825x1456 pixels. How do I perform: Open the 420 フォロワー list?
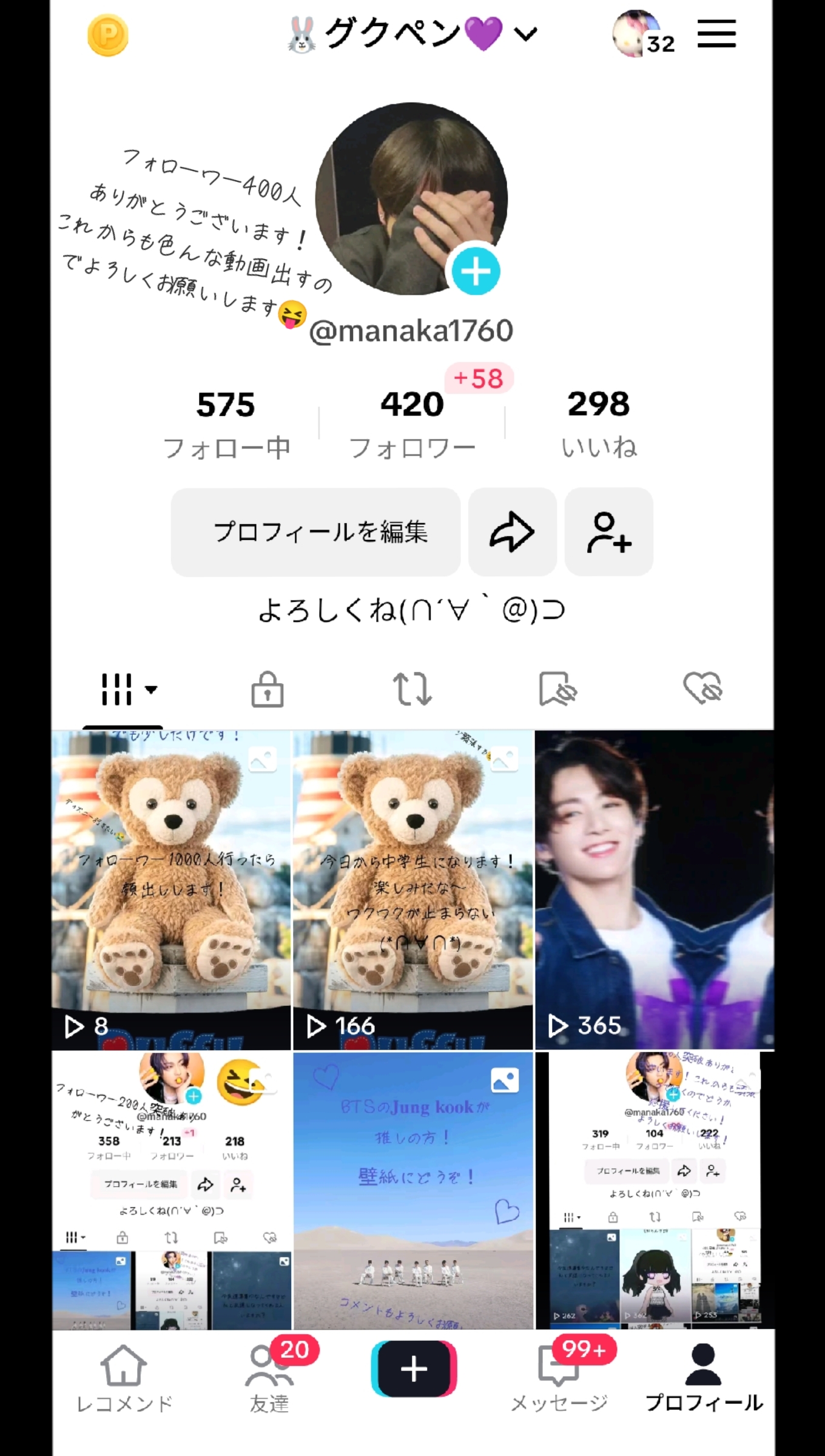[x=412, y=423]
